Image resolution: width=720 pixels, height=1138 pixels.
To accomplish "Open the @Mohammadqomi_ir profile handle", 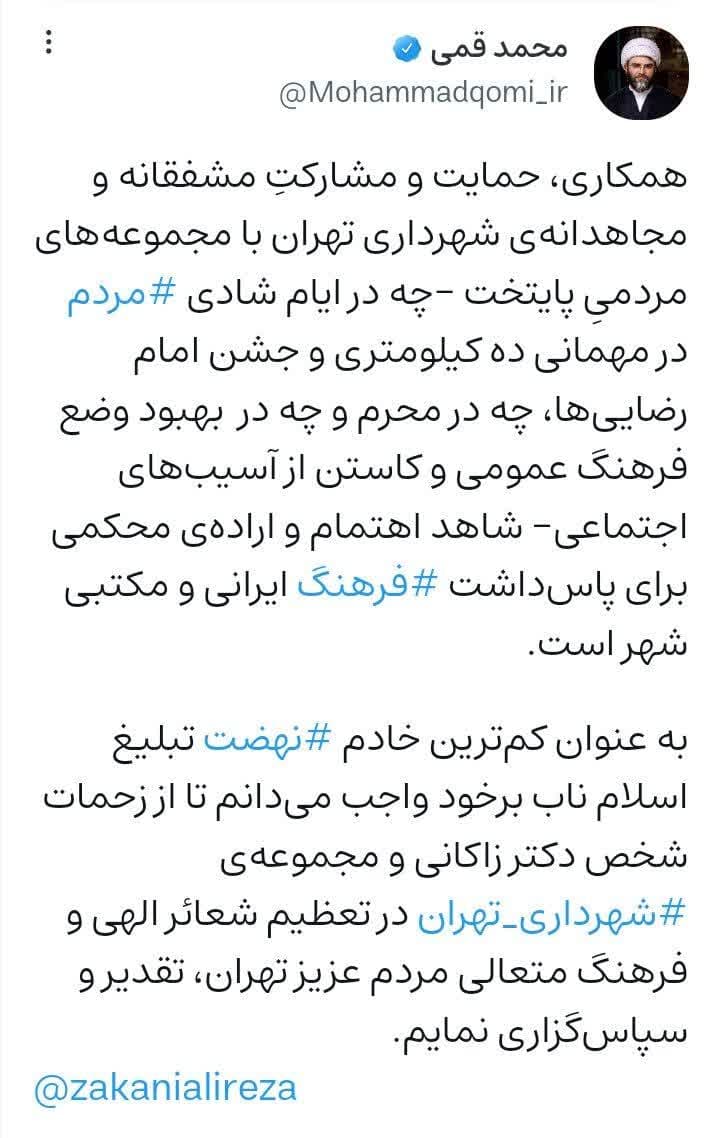I will coord(424,93).
